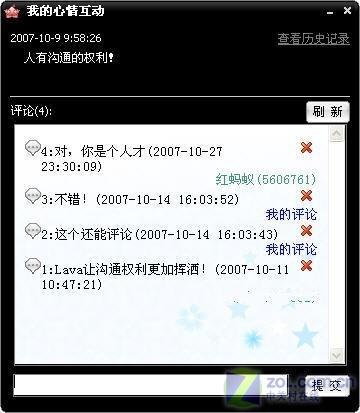Delete comment 2 这个还能评论
360x413 pixels.
point(306,230)
